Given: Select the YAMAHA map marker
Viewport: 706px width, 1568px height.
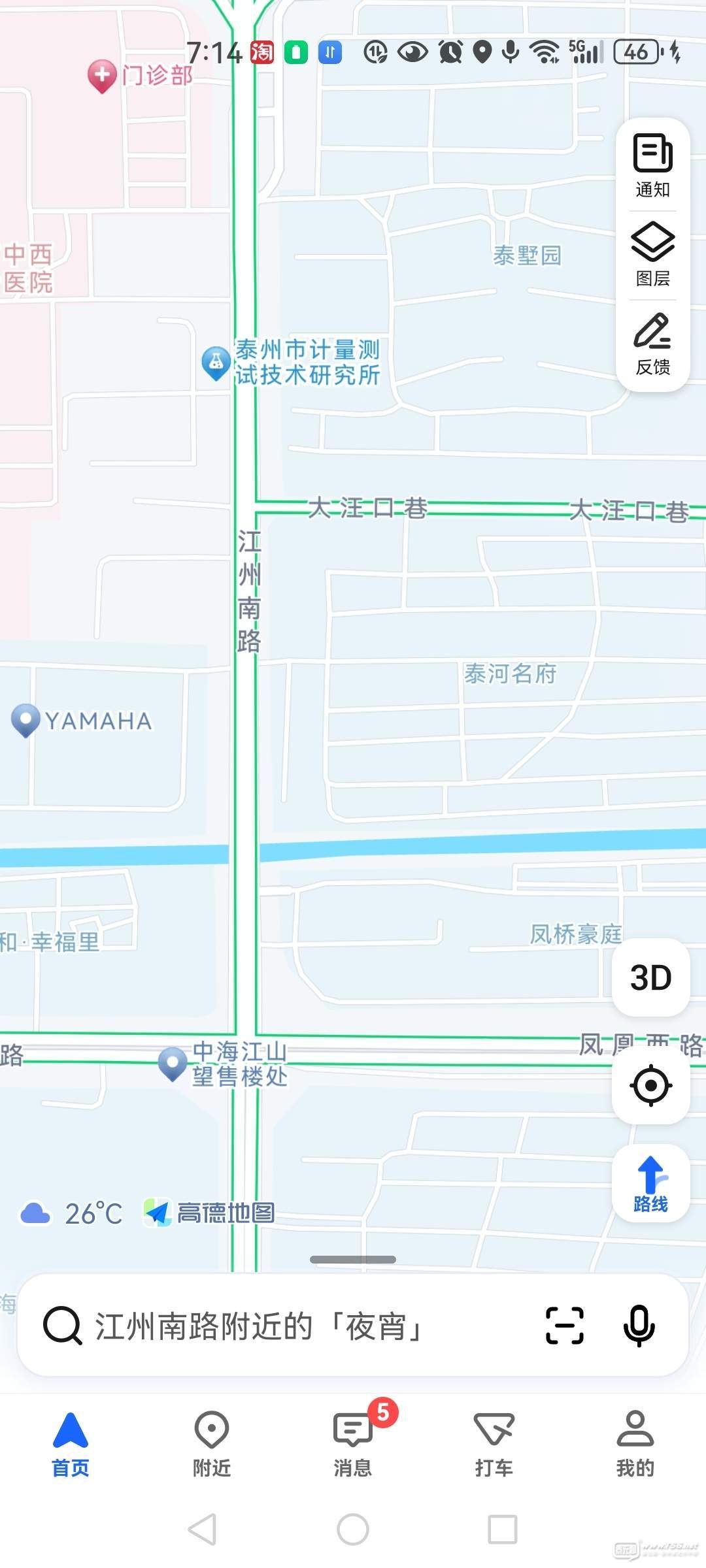Looking at the screenshot, I should [x=26, y=719].
